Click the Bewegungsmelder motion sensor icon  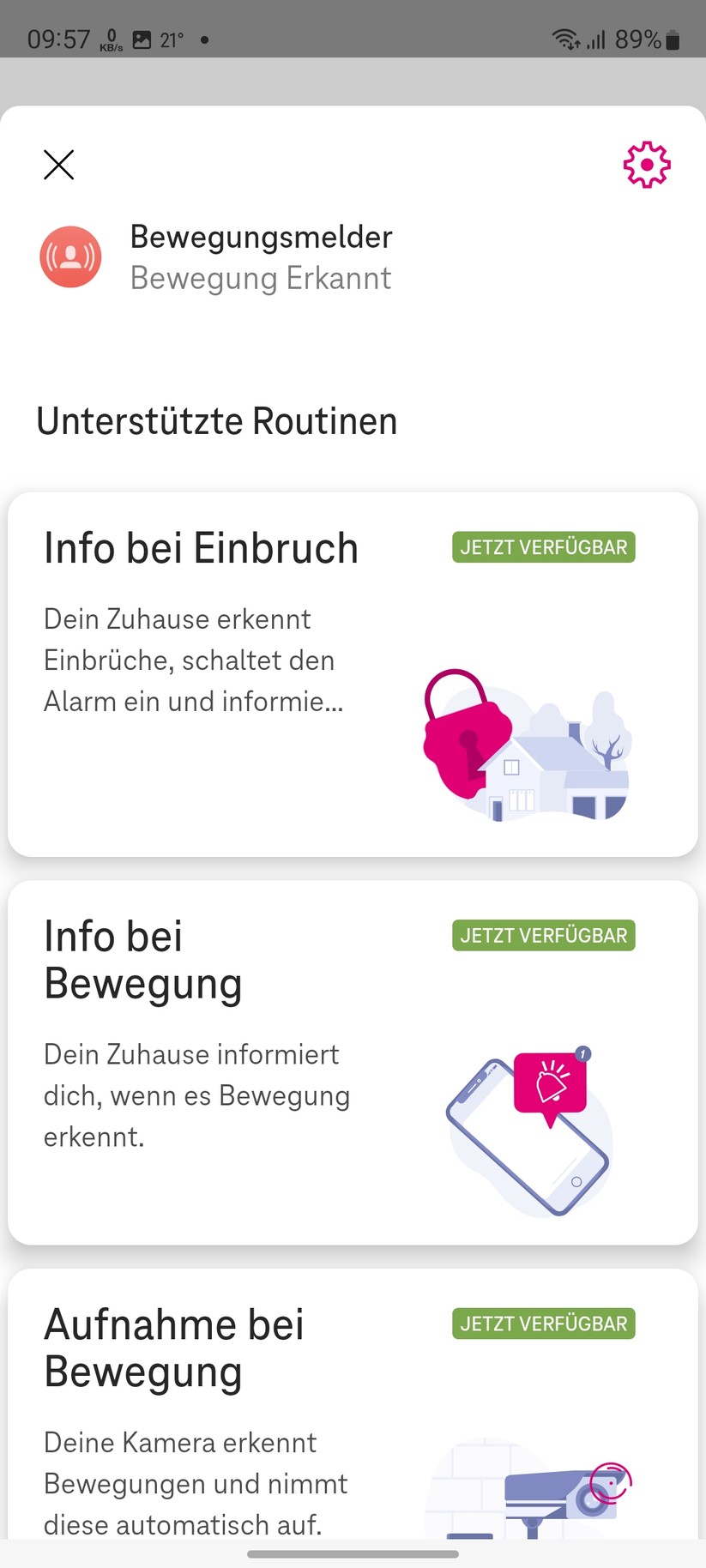click(x=71, y=256)
